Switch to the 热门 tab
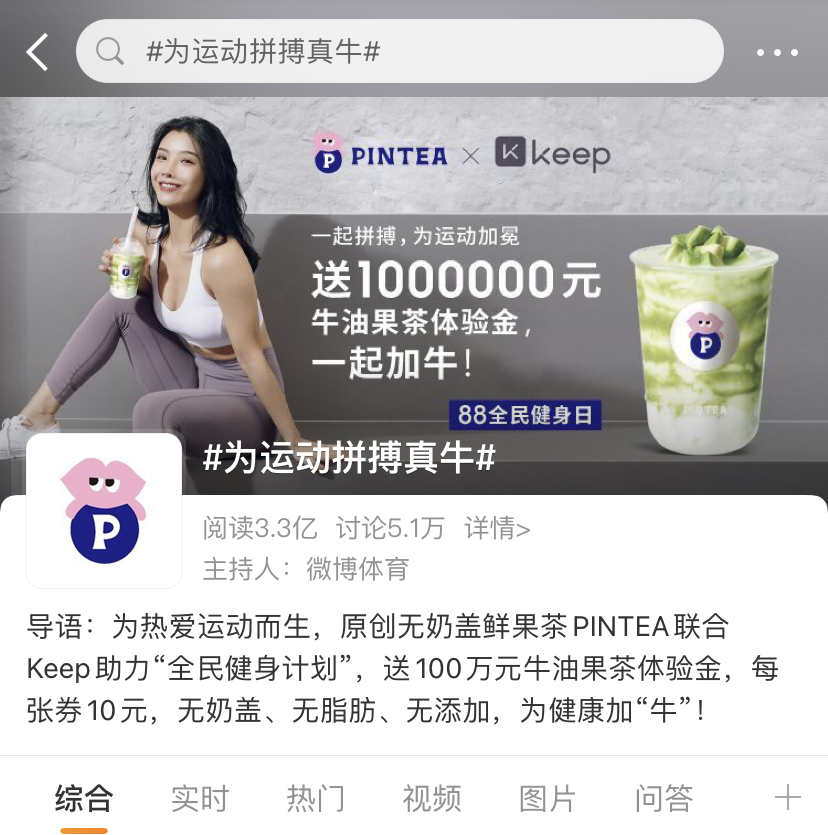Viewport: 828px width, 835px height. point(316,798)
